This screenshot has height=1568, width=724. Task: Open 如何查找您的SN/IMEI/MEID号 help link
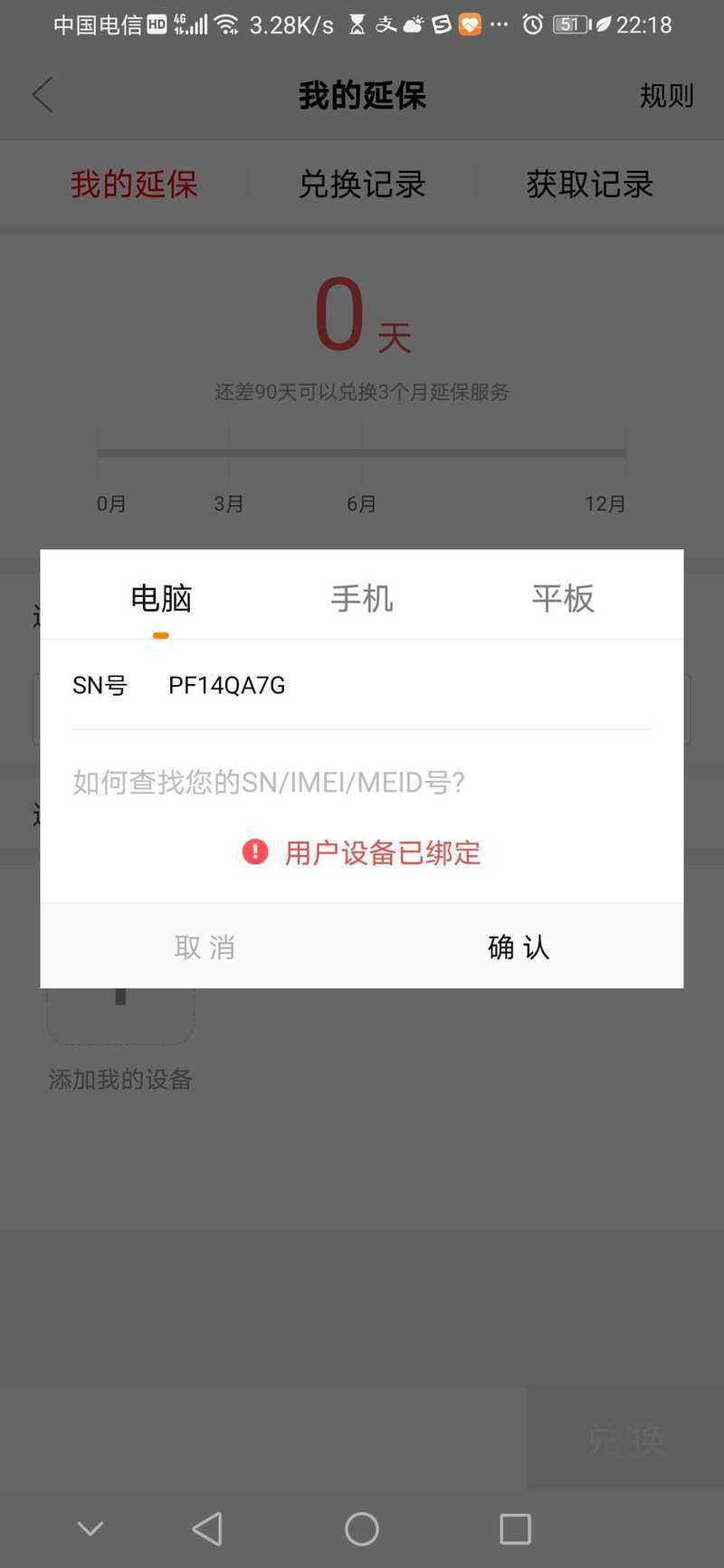[269, 782]
